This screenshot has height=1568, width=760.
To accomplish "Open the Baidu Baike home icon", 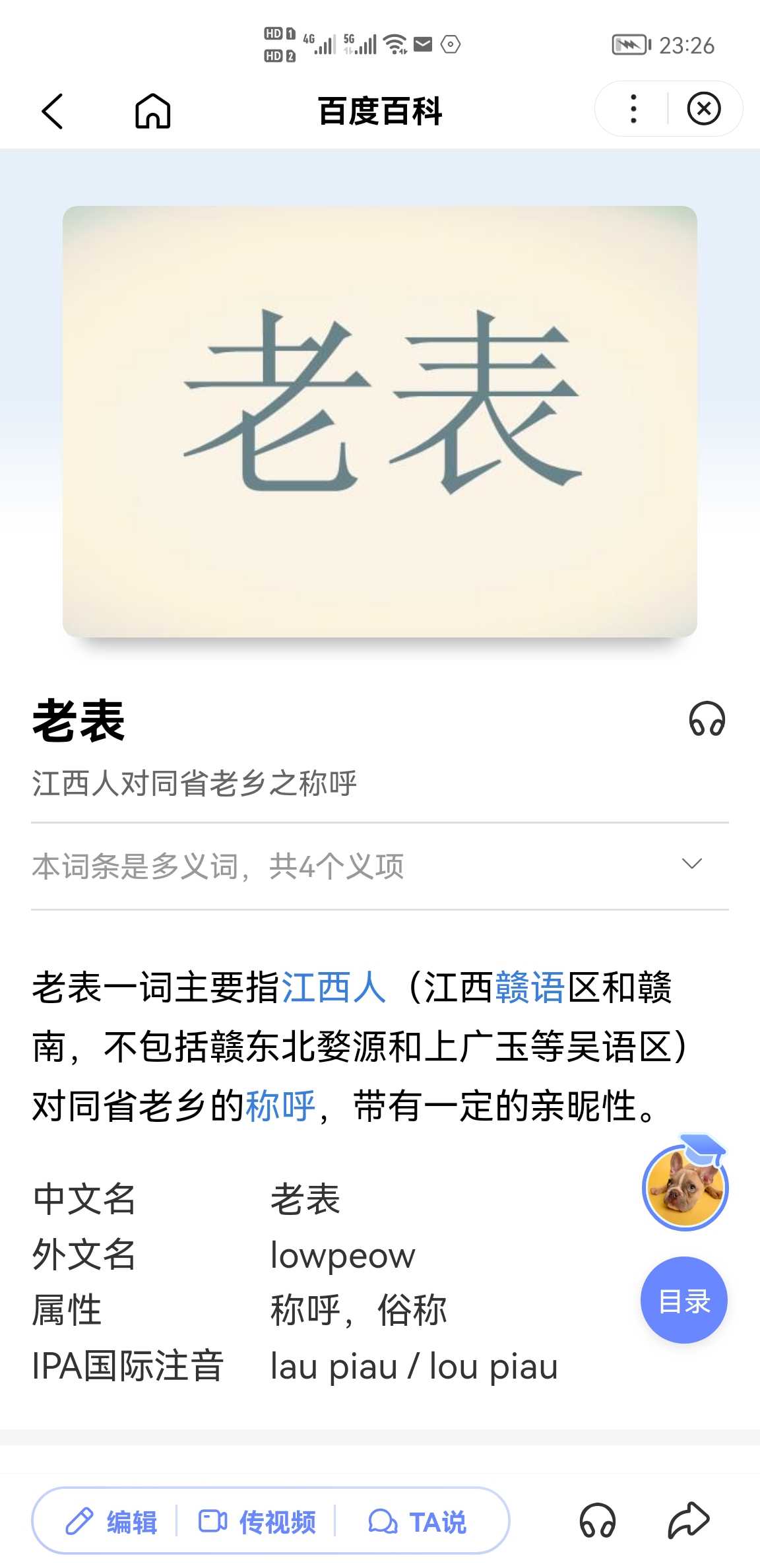I will (x=152, y=110).
